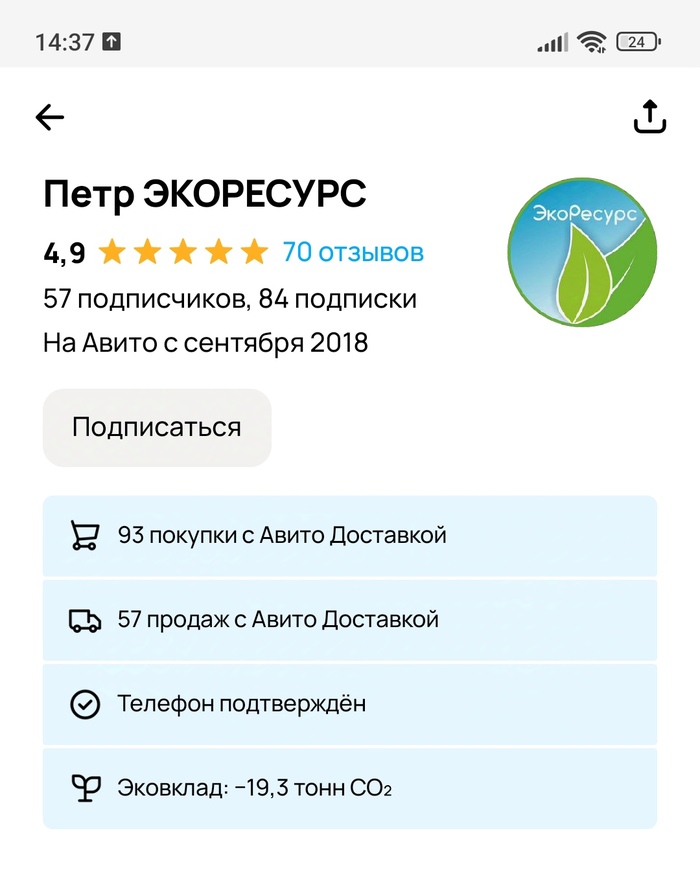Tap the Подписаться button
The height and width of the screenshot is (883, 700).
157,428
